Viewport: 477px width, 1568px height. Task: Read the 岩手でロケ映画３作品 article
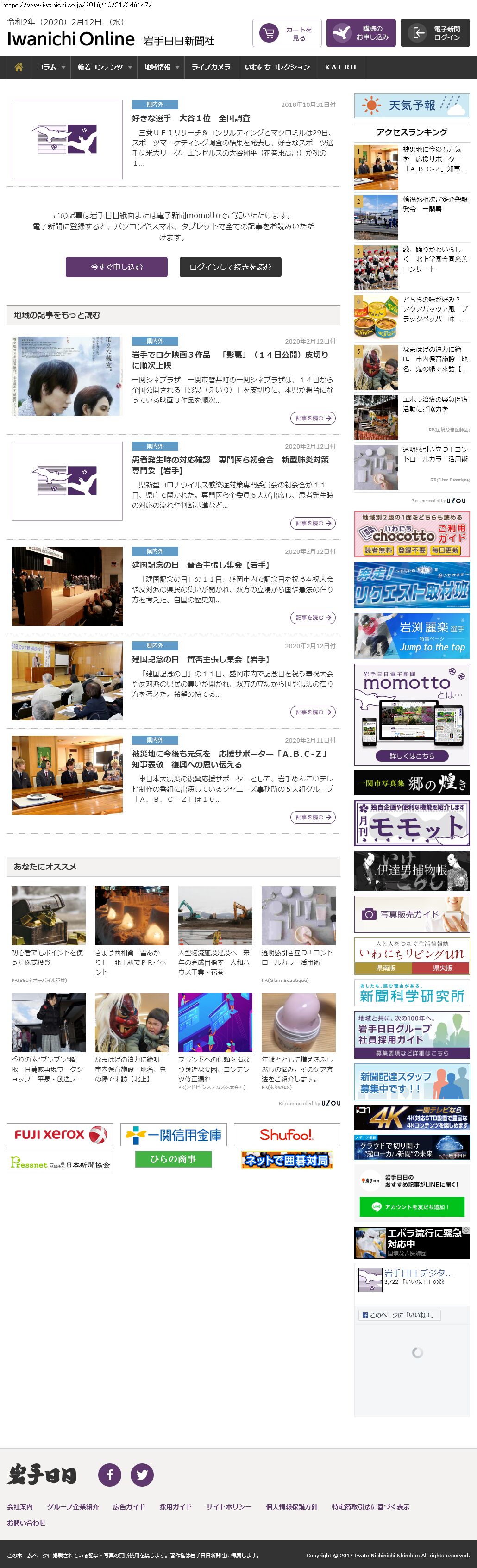(x=230, y=360)
